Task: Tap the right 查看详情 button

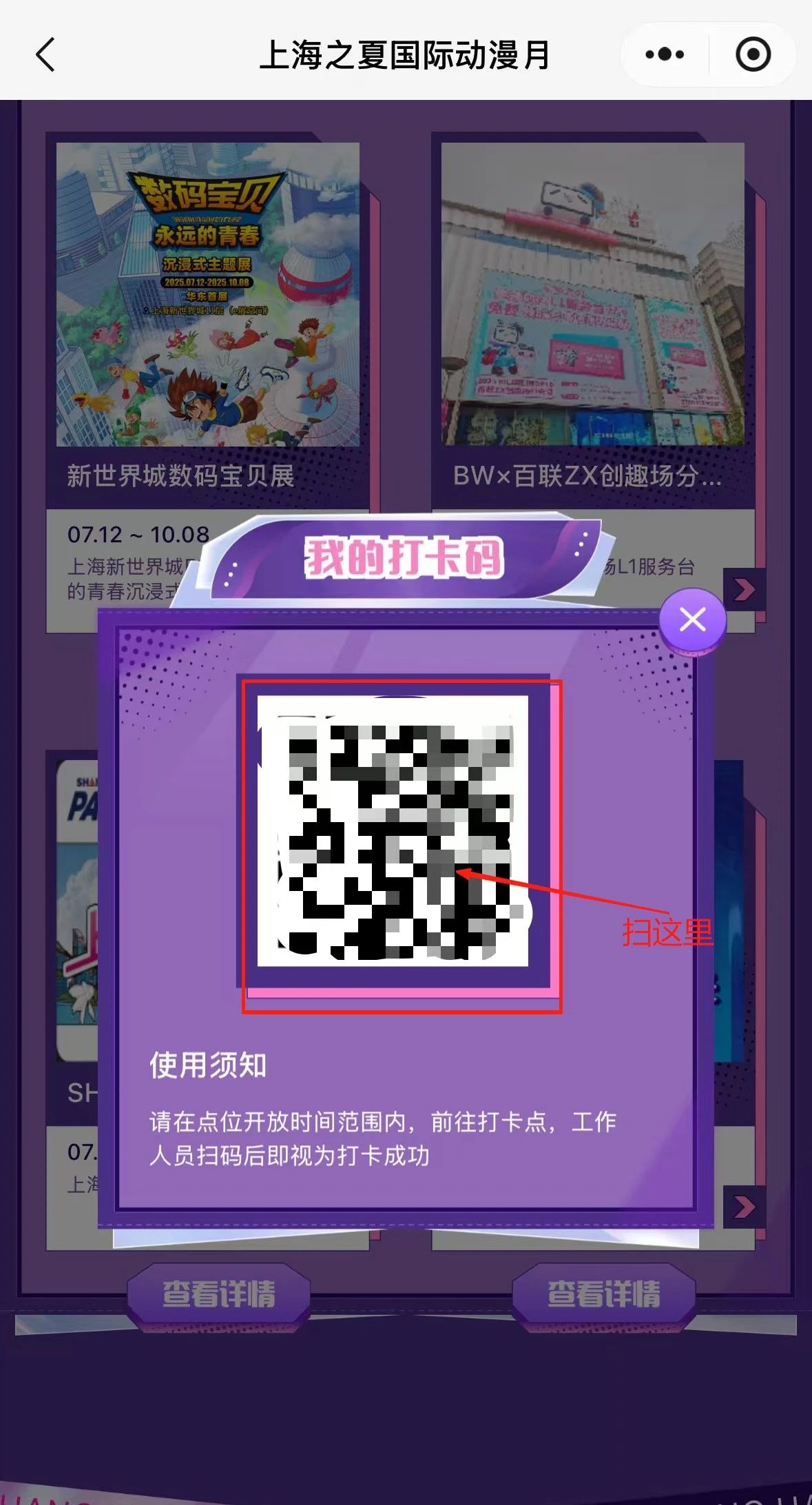Action: [x=603, y=1293]
